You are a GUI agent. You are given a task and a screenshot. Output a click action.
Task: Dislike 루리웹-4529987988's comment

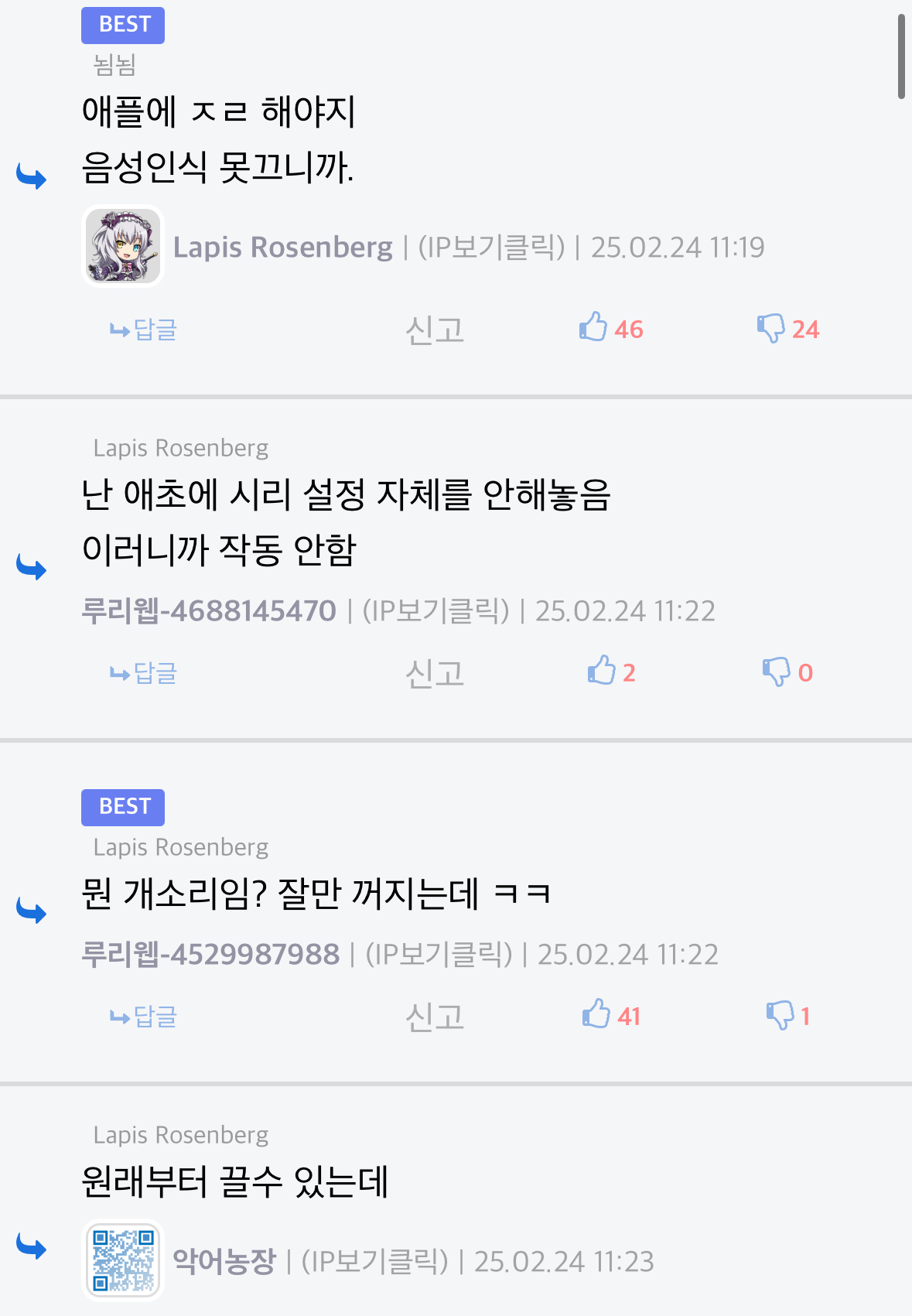(x=780, y=1015)
